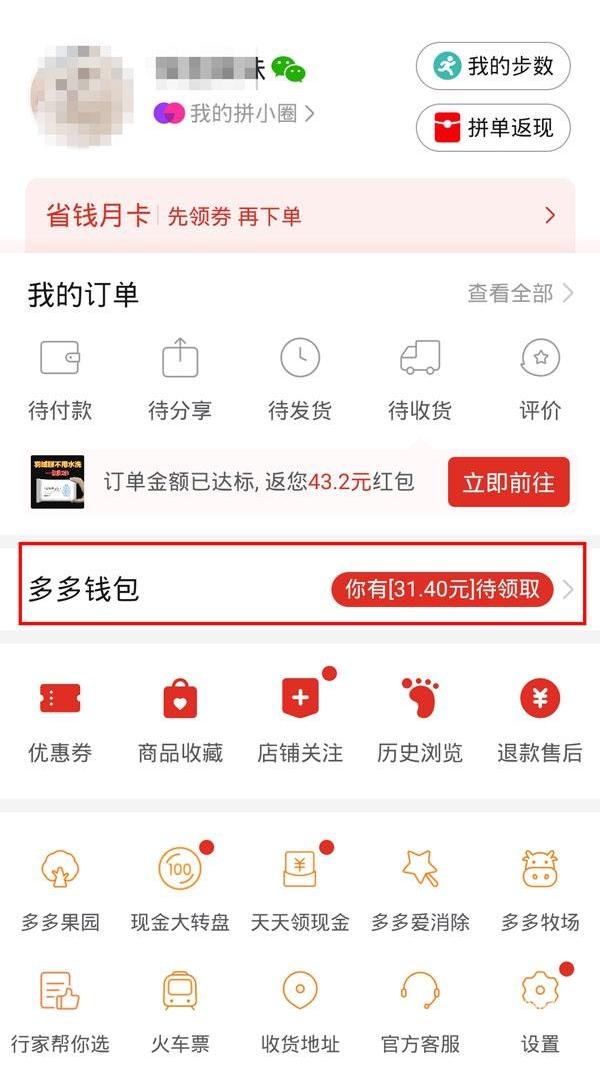Show 待发货 orders
Image resolution: width=600 pixels, height=1070 pixels.
click(300, 379)
